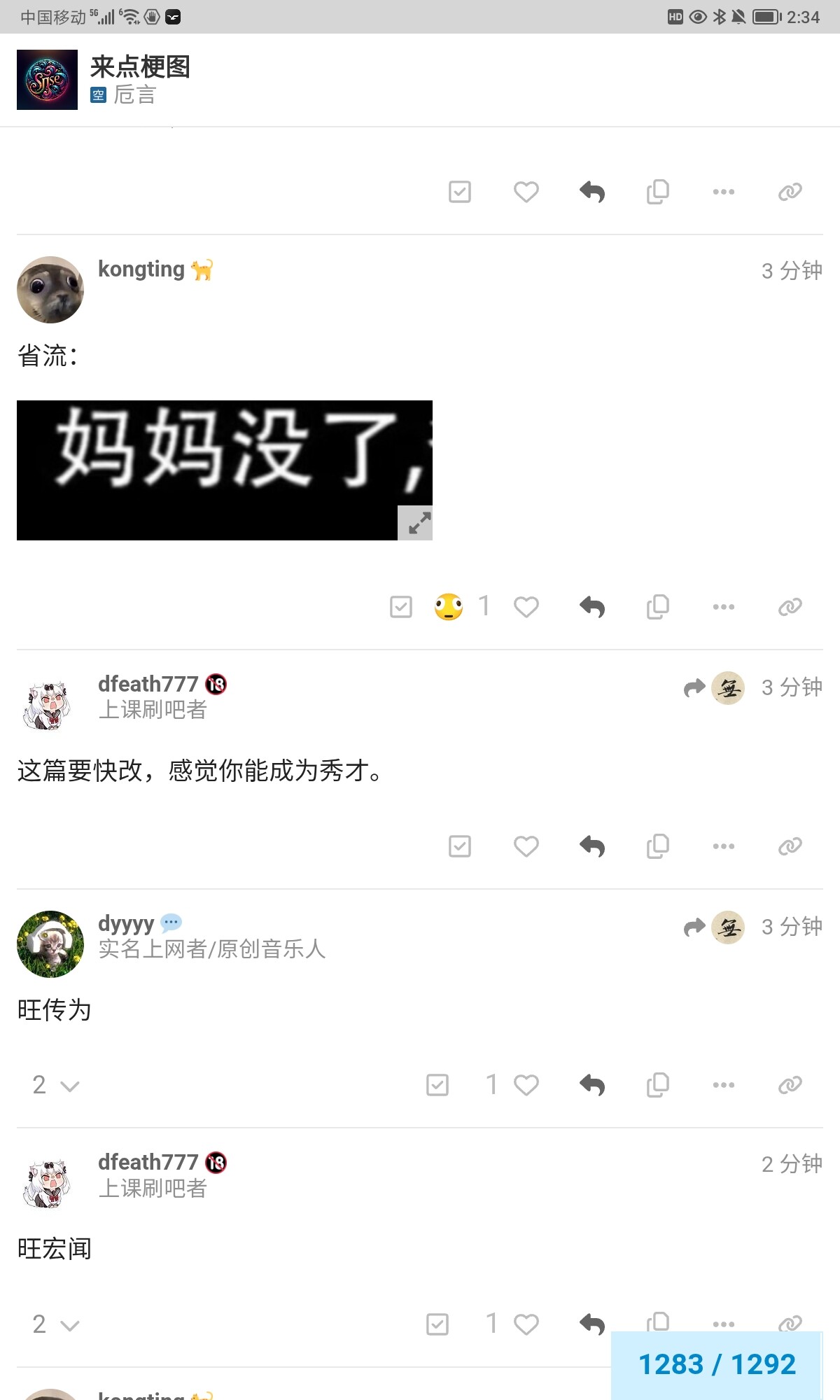The image size is (840, 1400).
Task: Expand the 2 replies under 旺传为
Action: pyautogui.click(x=55, y=1085)
